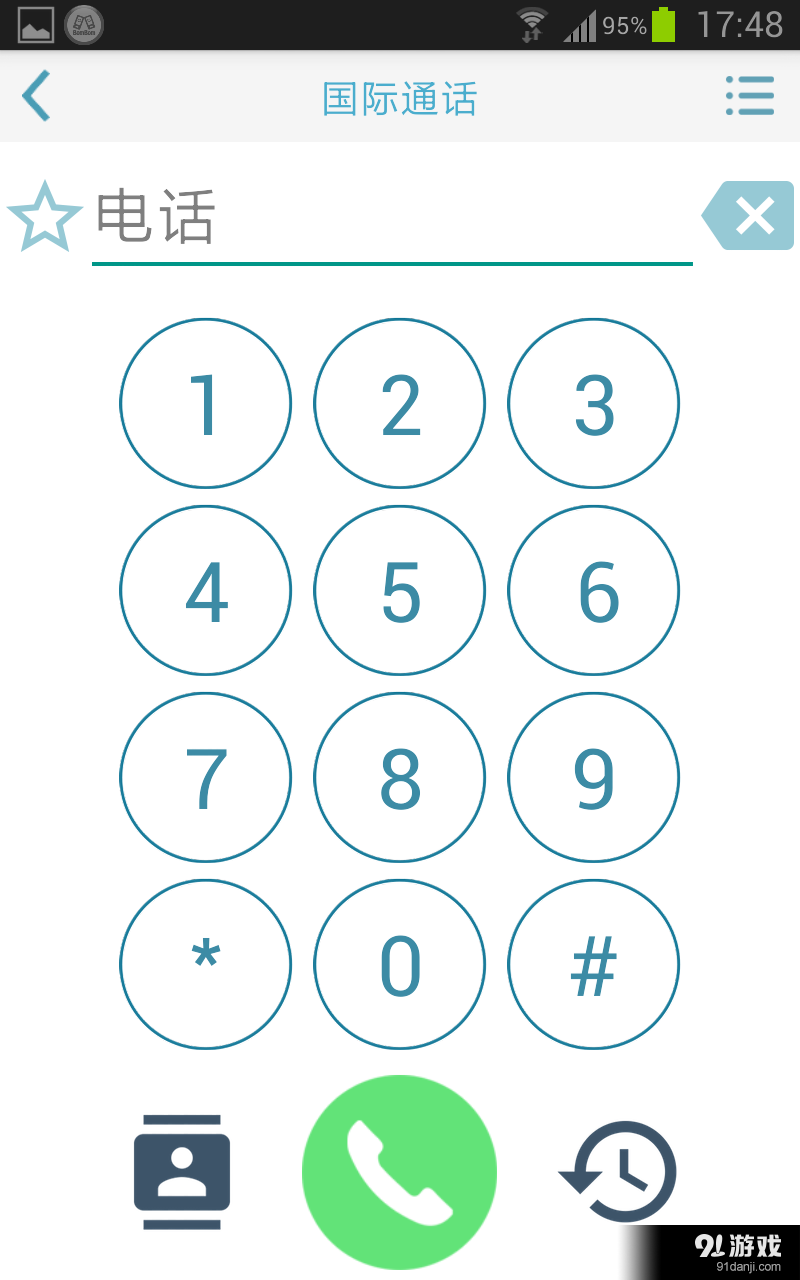Open the contacts book

click(x=182, y=1172)
